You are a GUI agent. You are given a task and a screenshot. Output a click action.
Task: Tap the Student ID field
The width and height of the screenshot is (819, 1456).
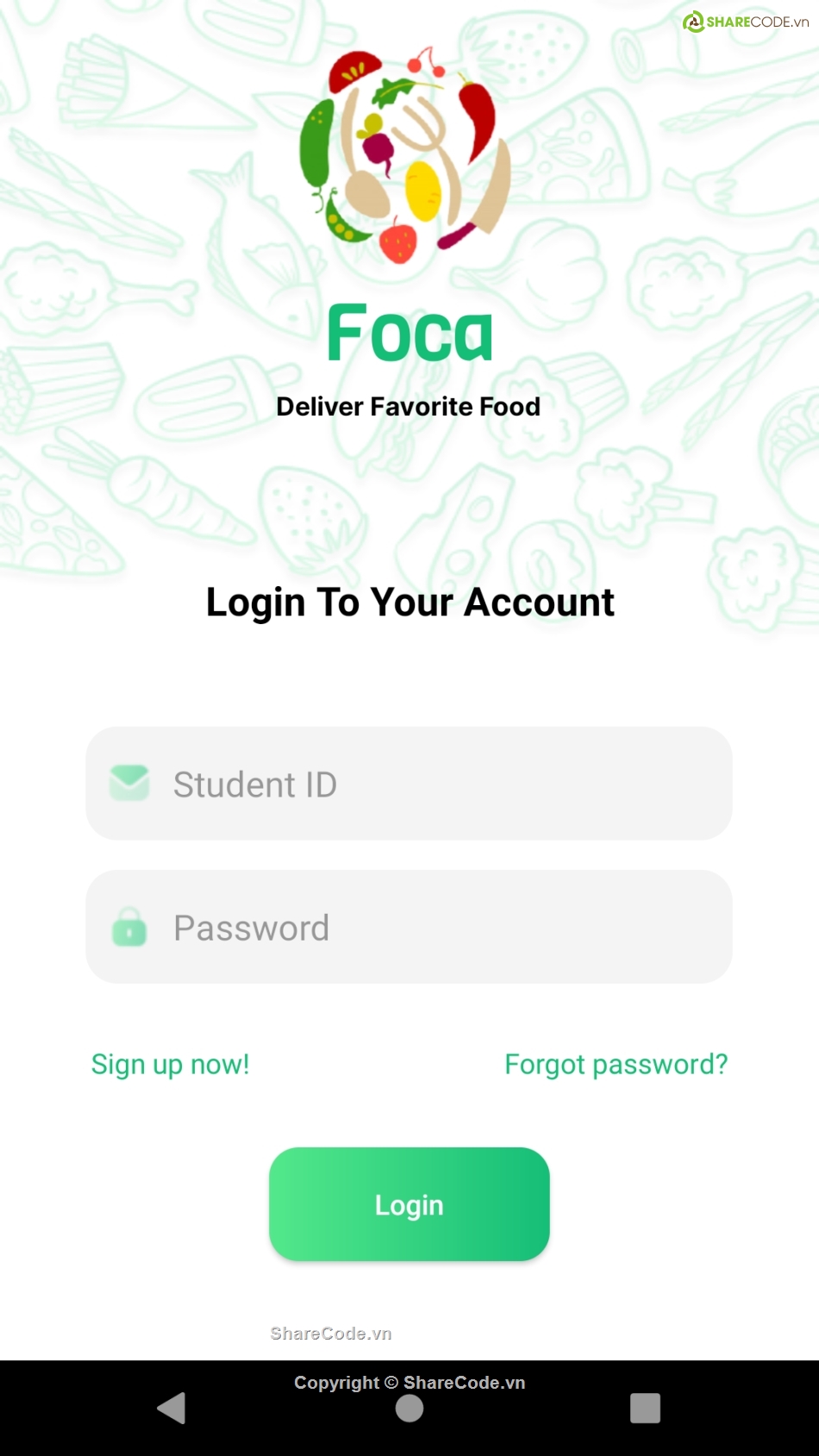click(409, 784)
